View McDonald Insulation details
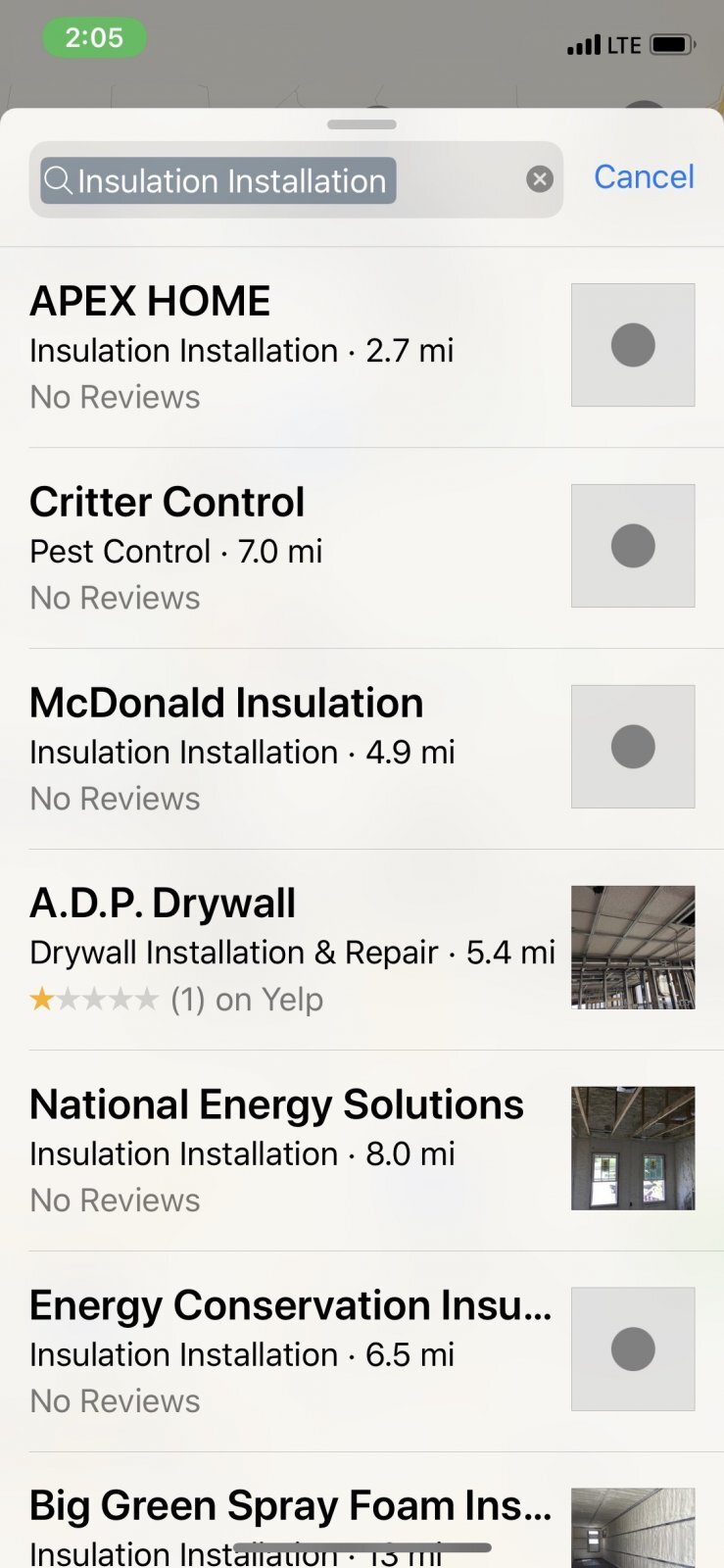724x1568 pixels. tap(294, 749)
